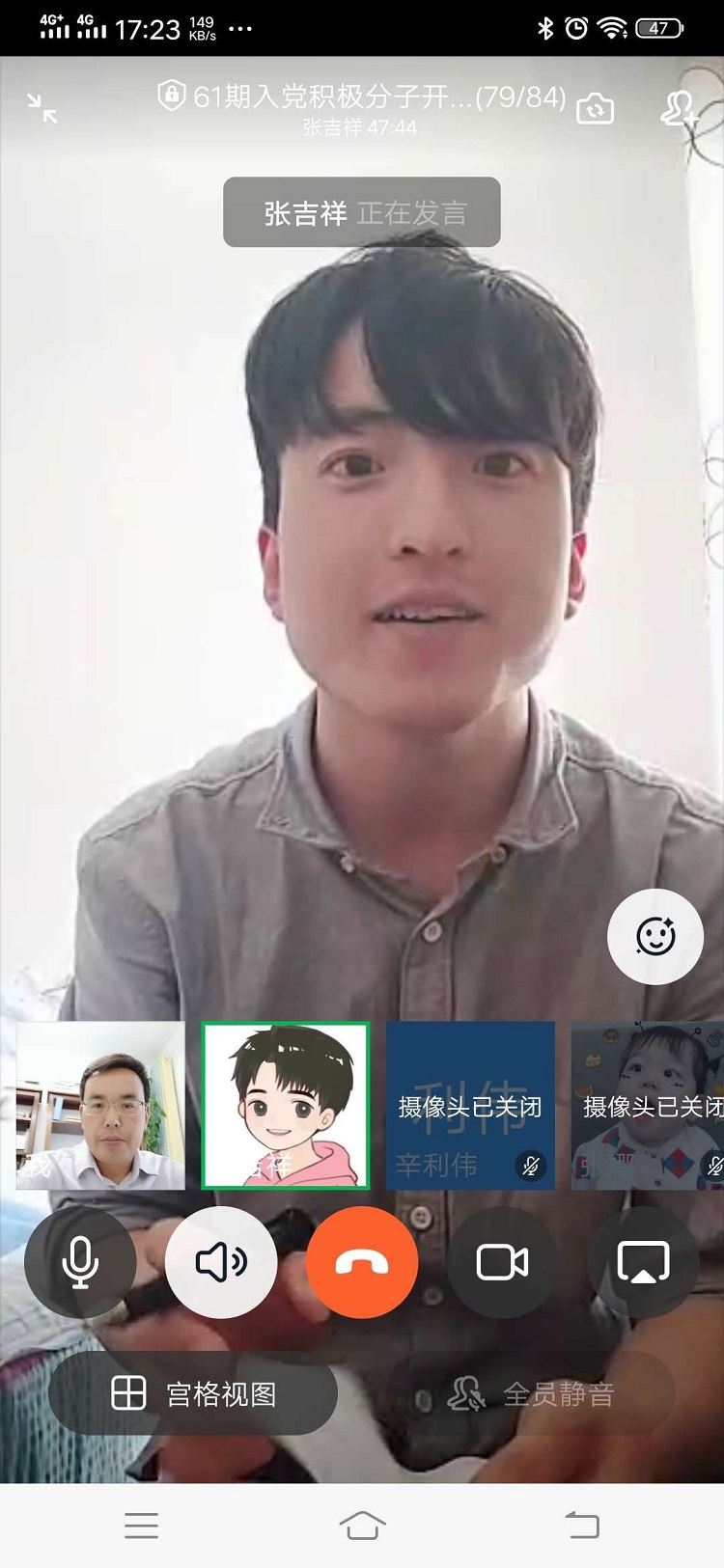This screenshot has height=1568, width=724.
Task: Go back using the system back button
Action: coord(582,1525)
